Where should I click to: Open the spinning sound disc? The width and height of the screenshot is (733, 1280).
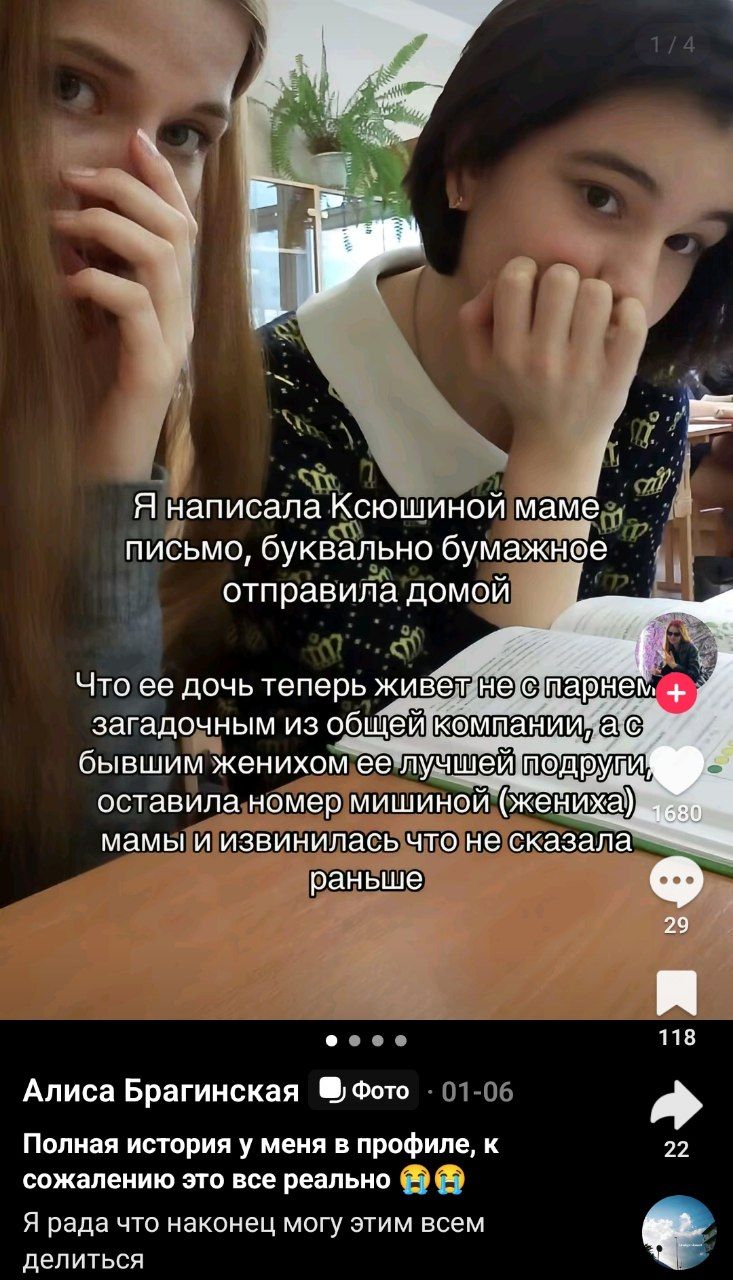pos(678,1232)
